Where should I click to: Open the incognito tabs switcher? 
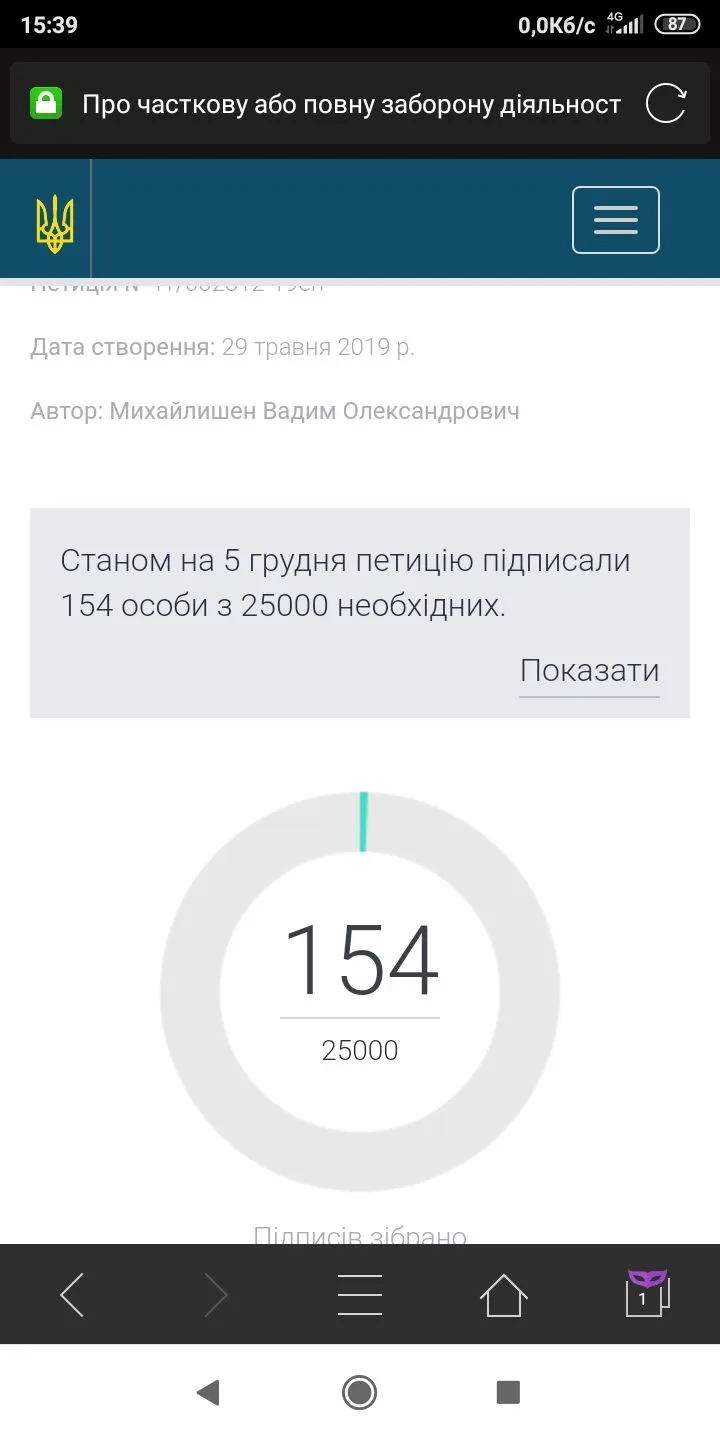(x=646, y=1293)
